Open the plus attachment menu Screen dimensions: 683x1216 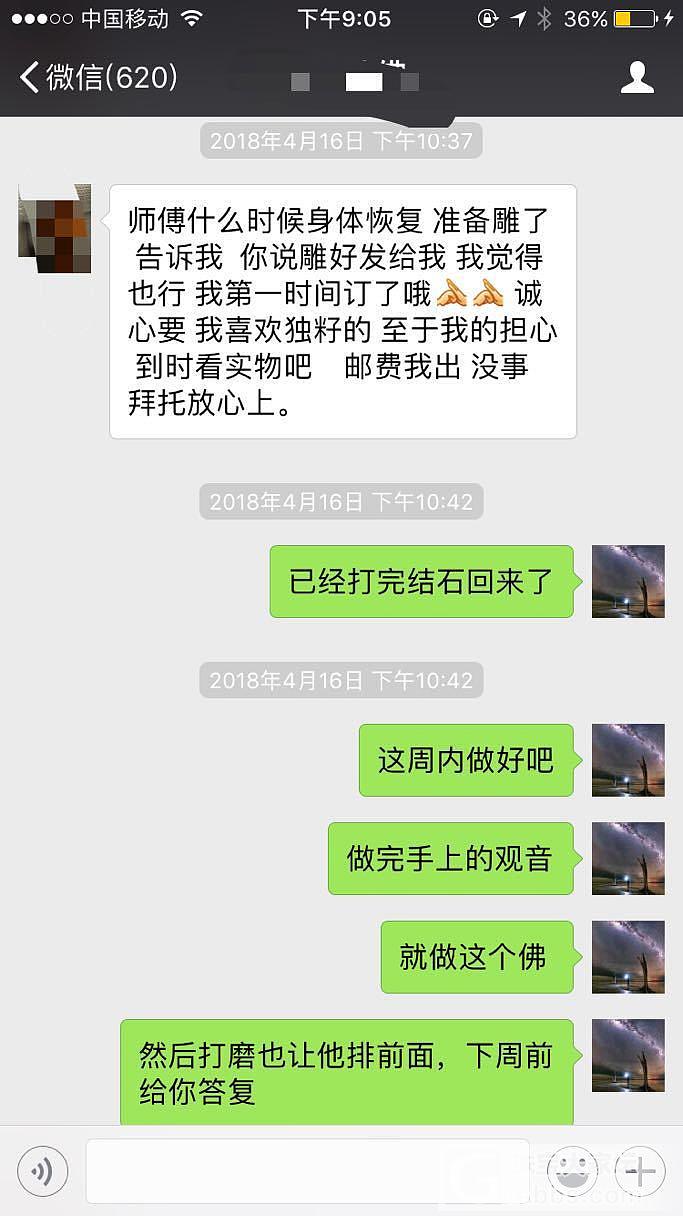(x=639, y=1171)
